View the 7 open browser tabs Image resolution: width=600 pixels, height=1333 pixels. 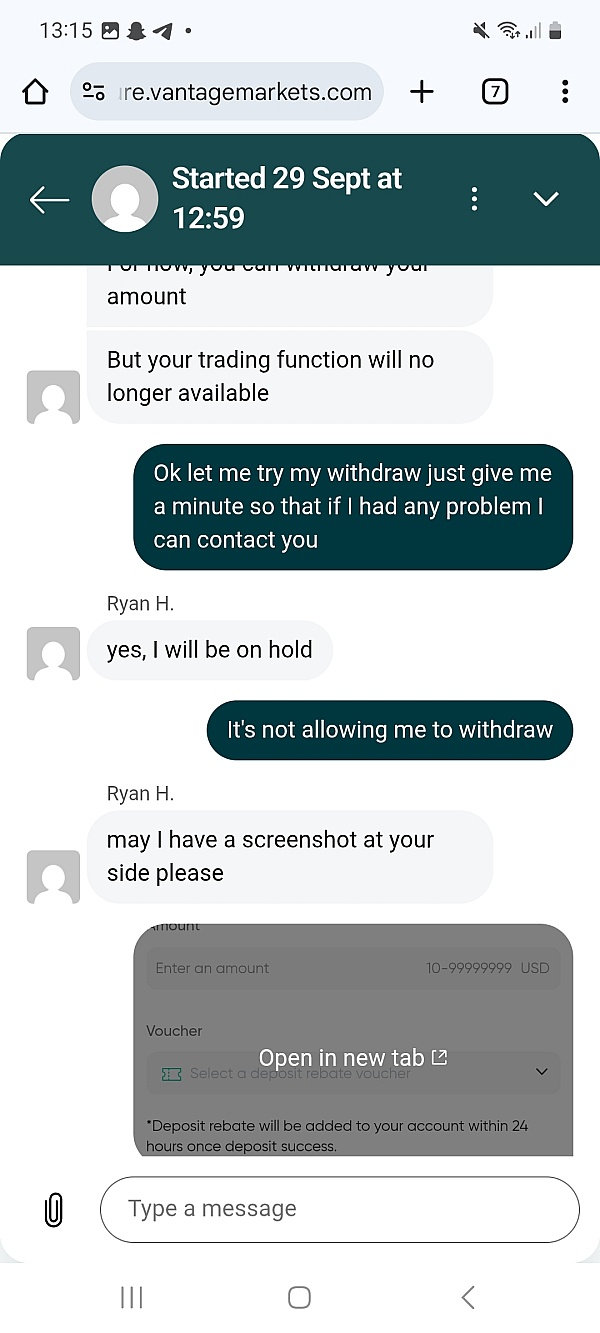coord(494,92)
